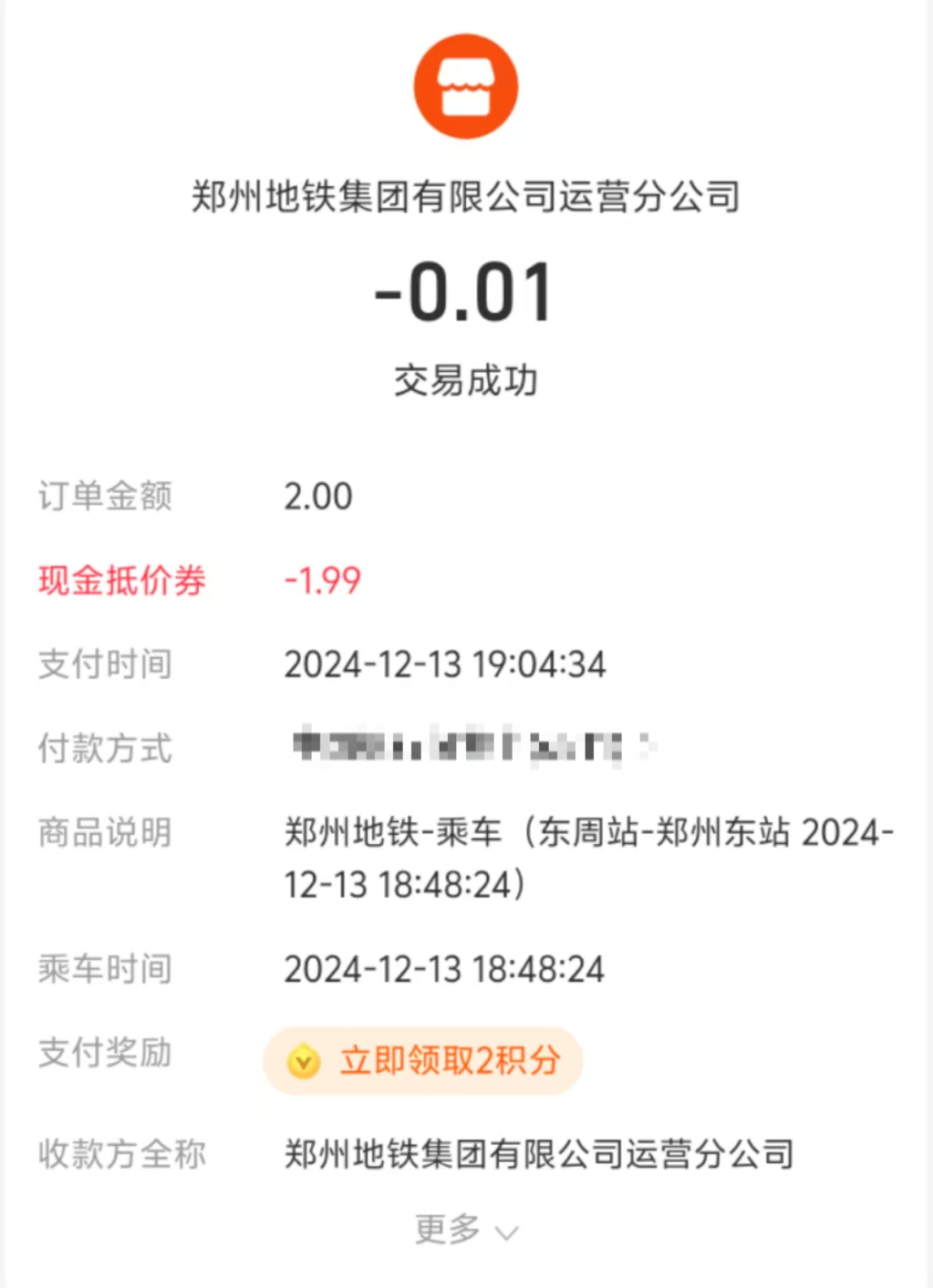Viewport: 933px width, 1288px height.
Task: Click the gold coin icon in rewards pill
Action: (304, 1060)
